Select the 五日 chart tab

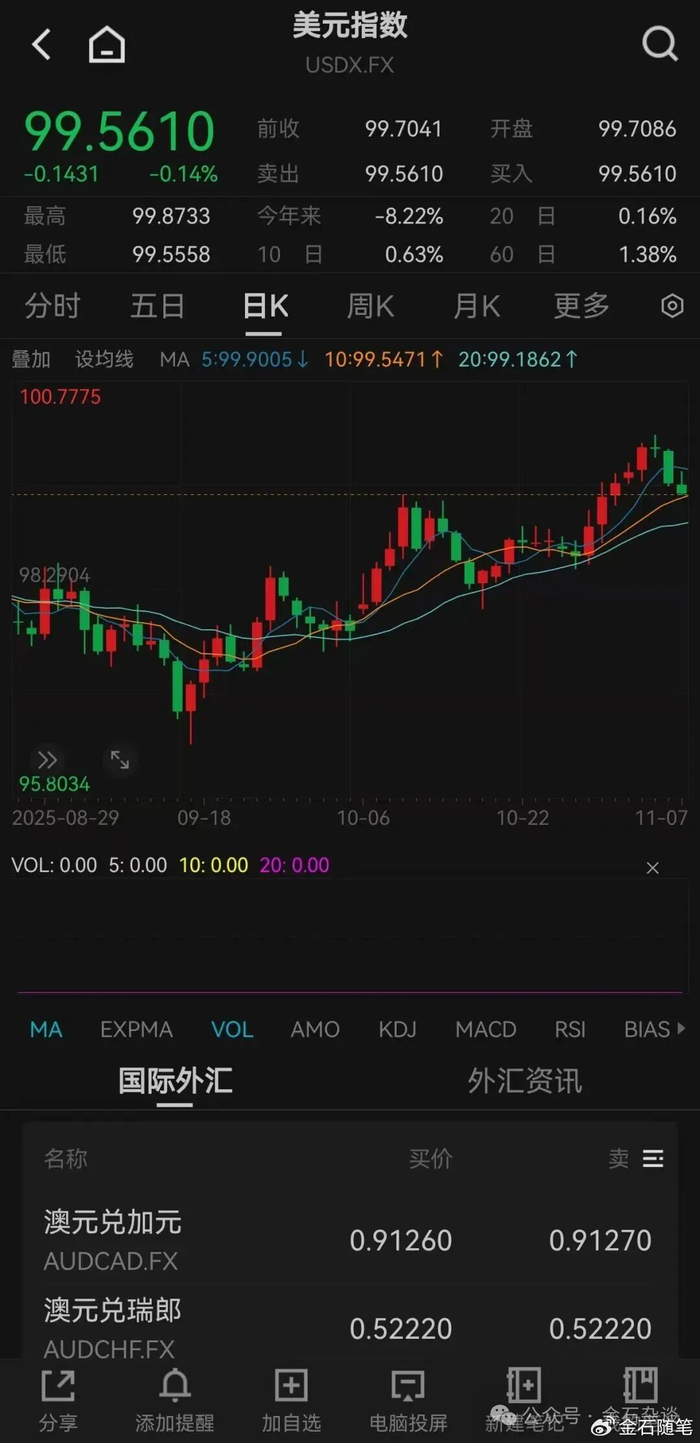tap(157, 306)
